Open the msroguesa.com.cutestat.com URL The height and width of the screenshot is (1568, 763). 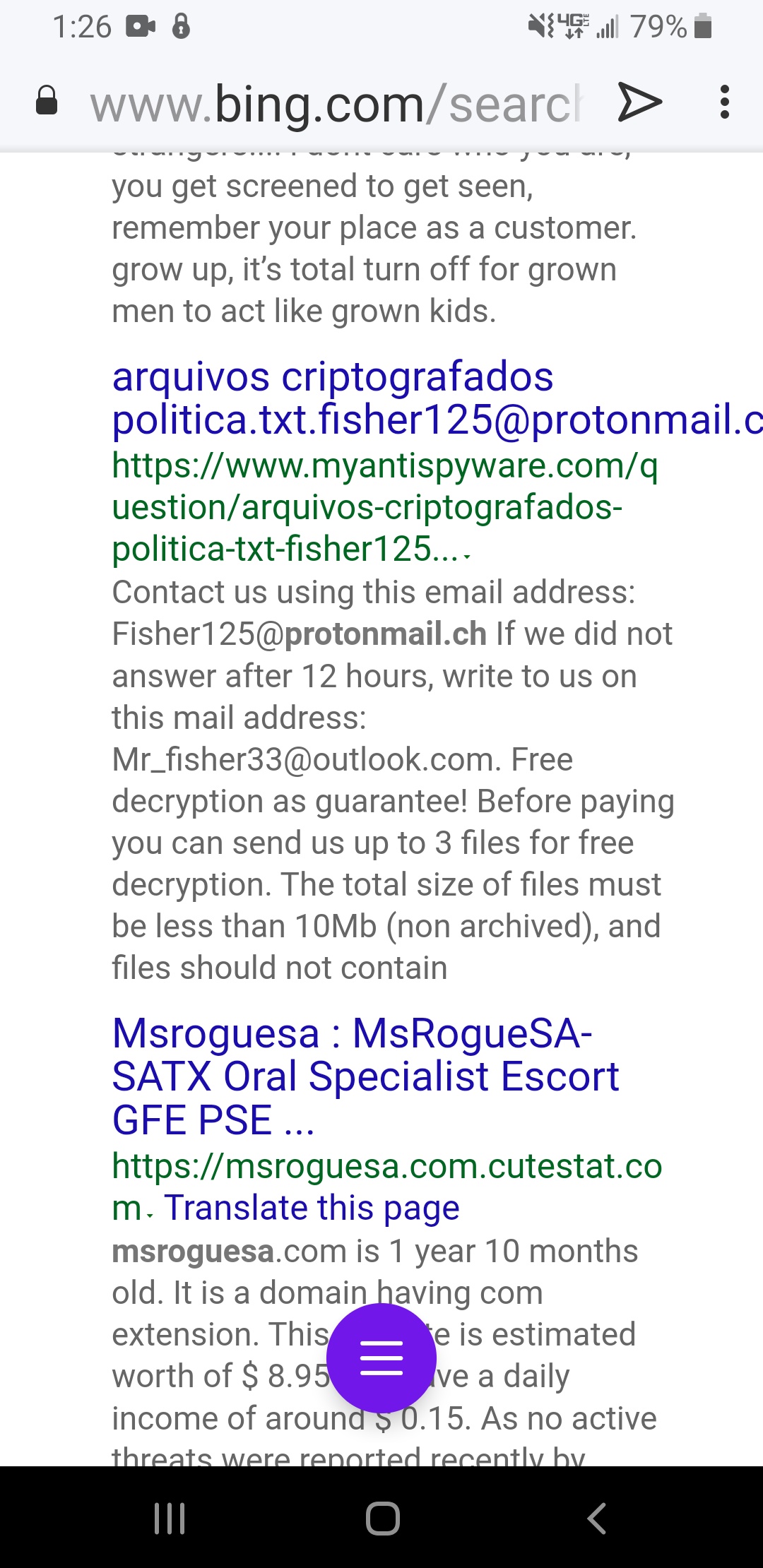click(386, 1166)
